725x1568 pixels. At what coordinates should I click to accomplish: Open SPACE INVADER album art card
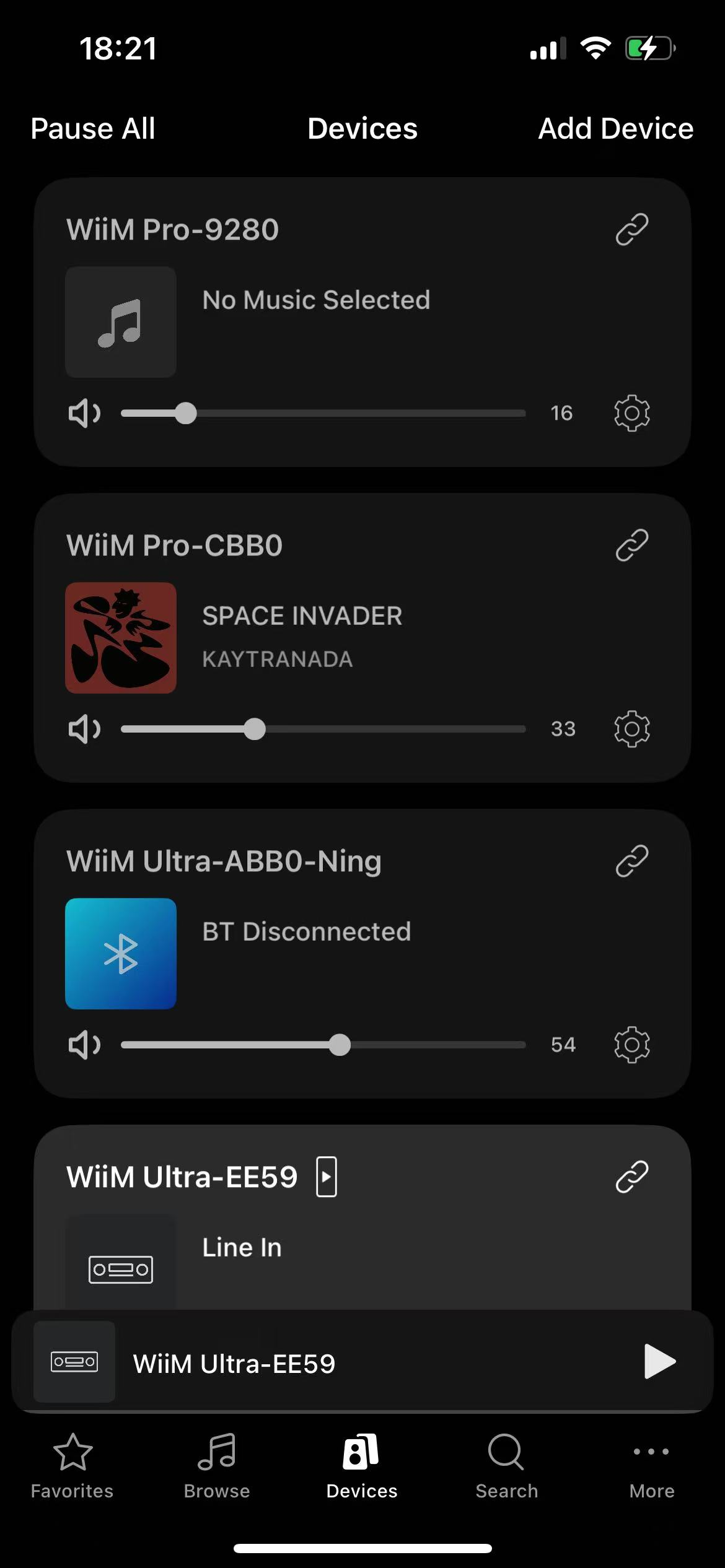121,637
